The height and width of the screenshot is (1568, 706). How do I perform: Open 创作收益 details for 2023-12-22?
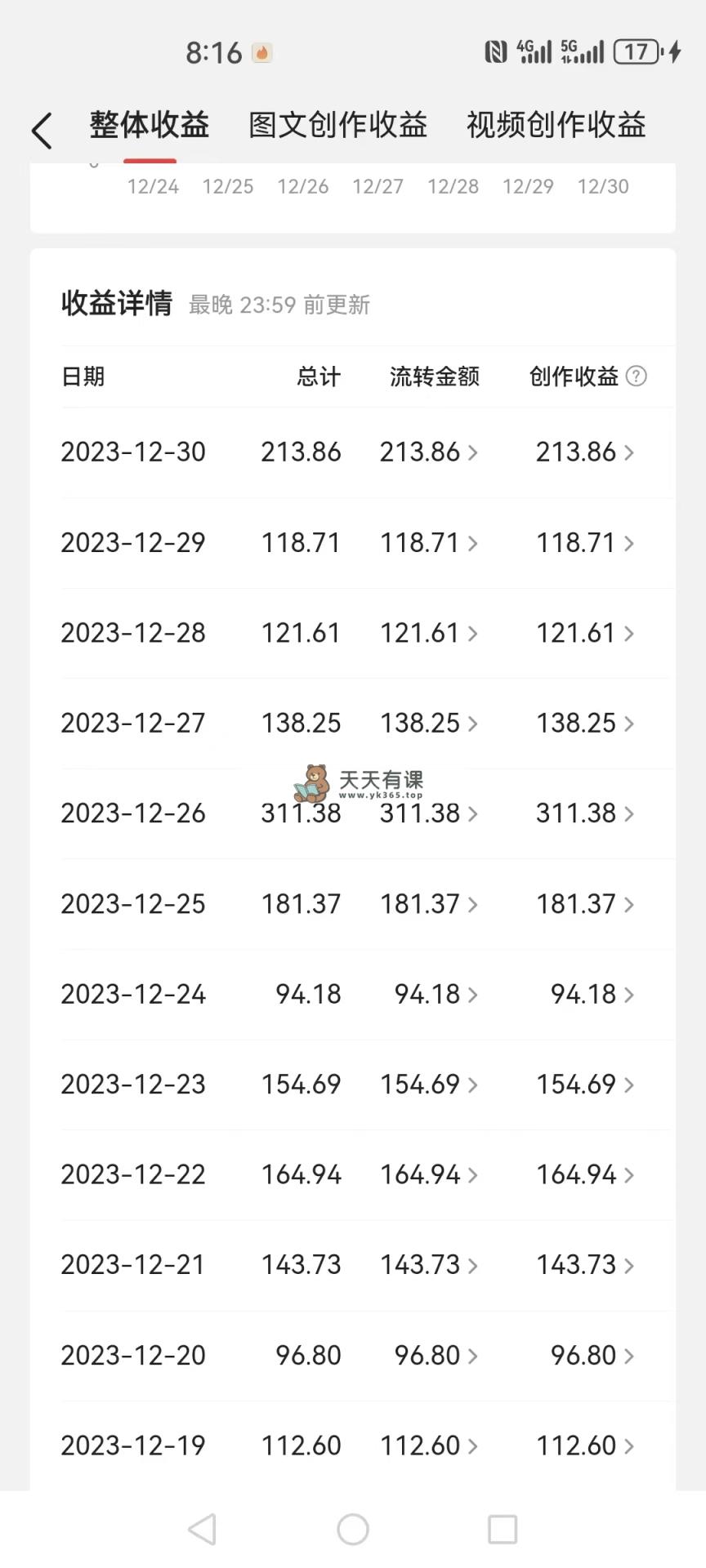(585, 1174)
